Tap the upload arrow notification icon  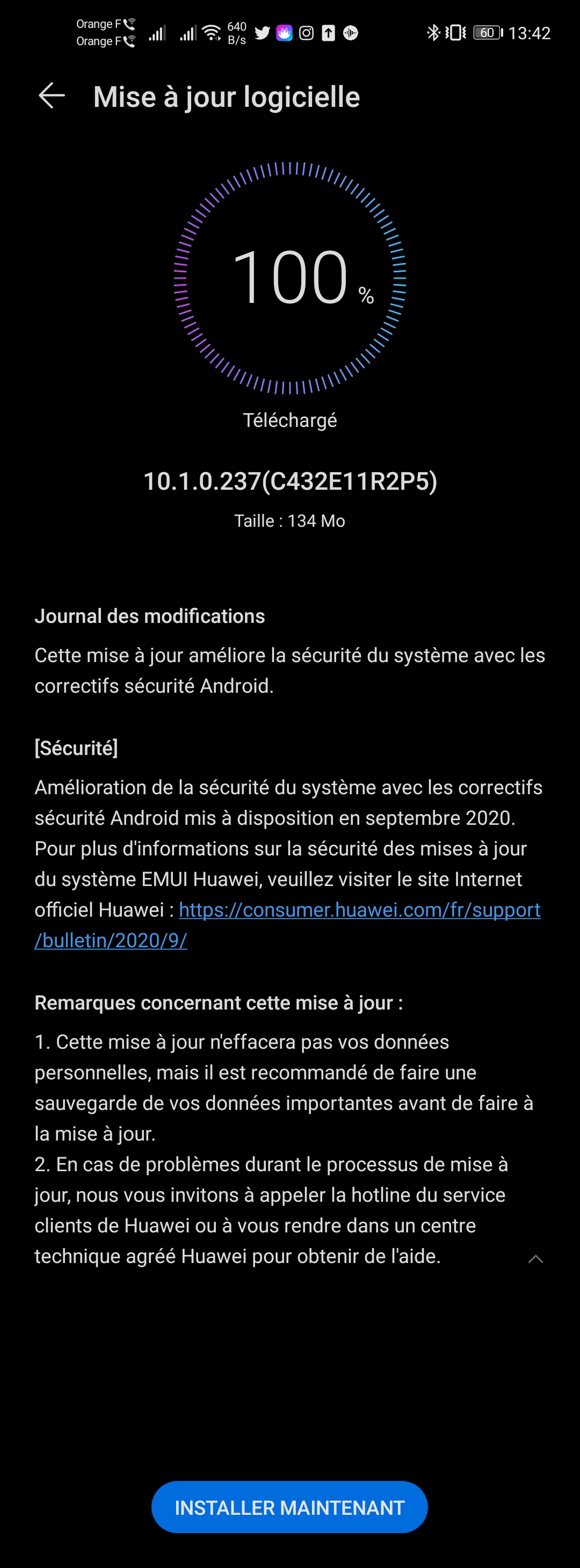click(328, 33)
